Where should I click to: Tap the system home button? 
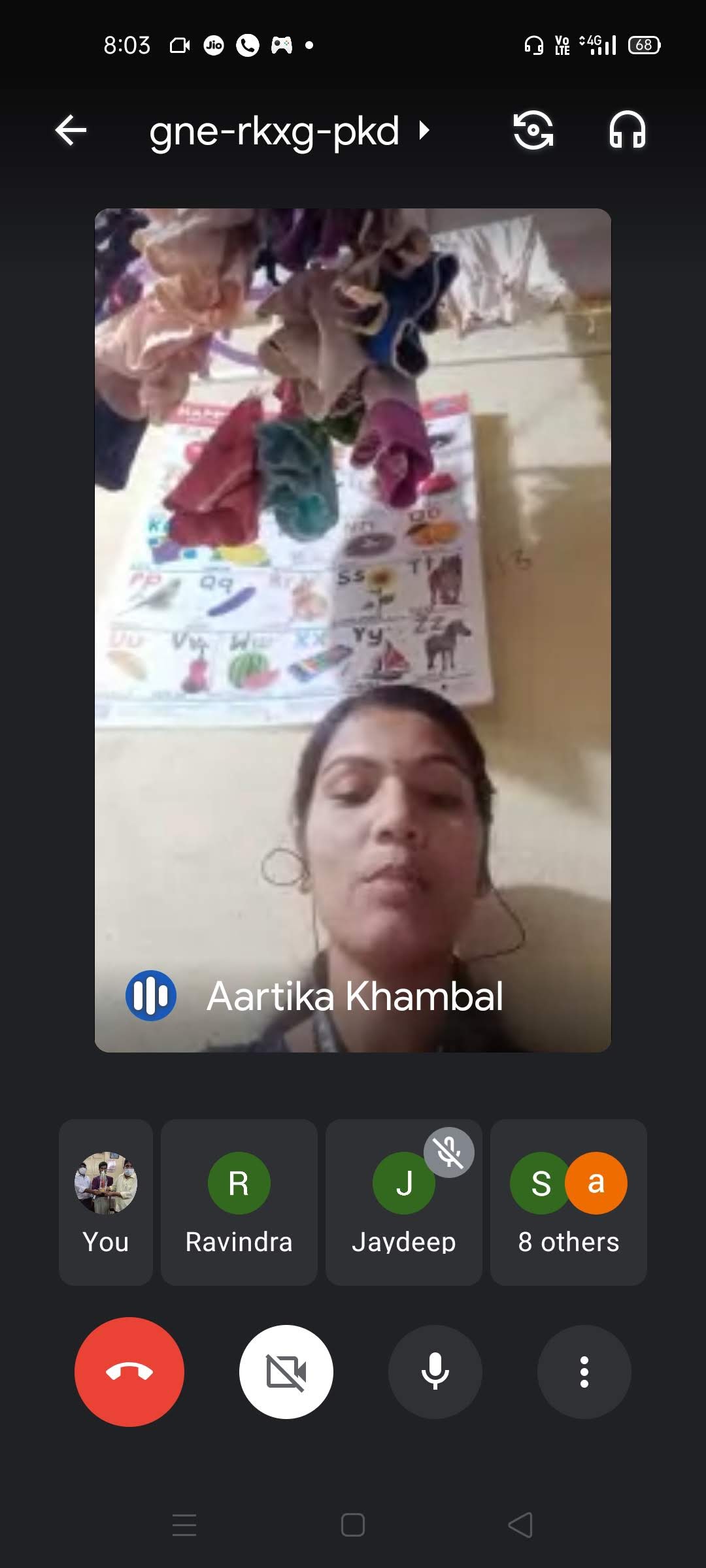[353, 1525]
